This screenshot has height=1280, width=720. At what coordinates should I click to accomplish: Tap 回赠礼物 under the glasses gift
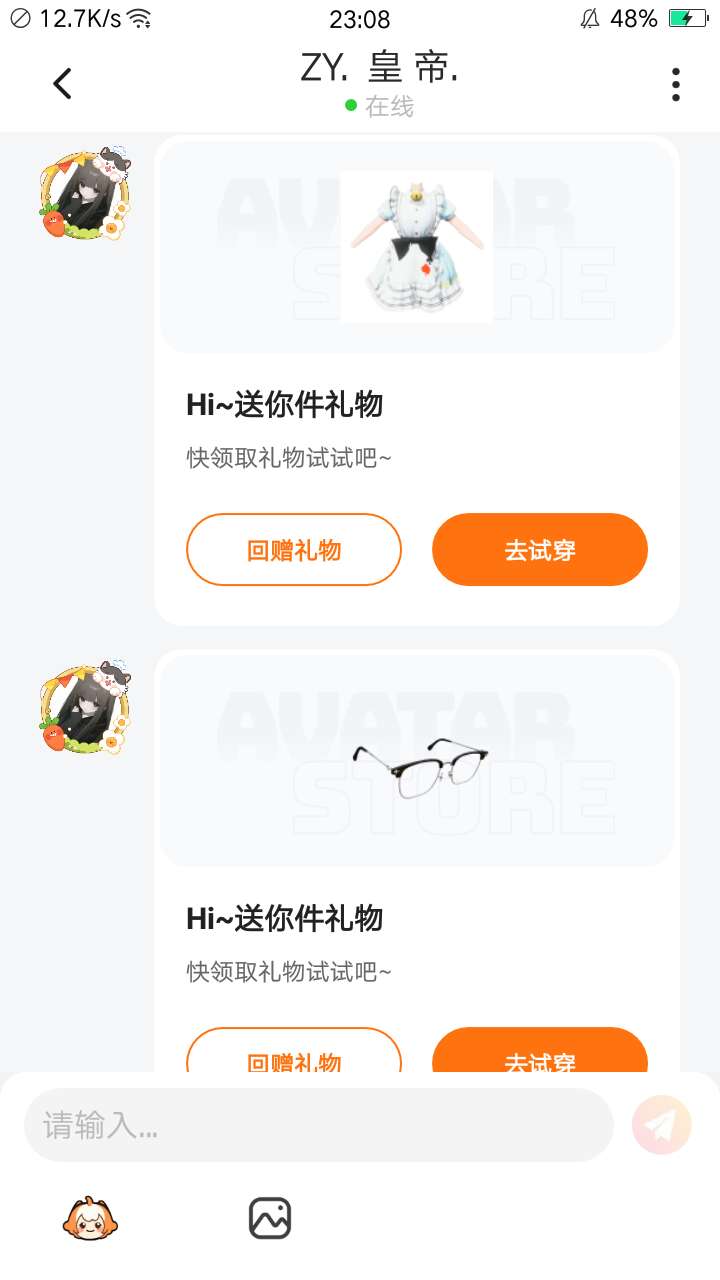coord(294,1050)
